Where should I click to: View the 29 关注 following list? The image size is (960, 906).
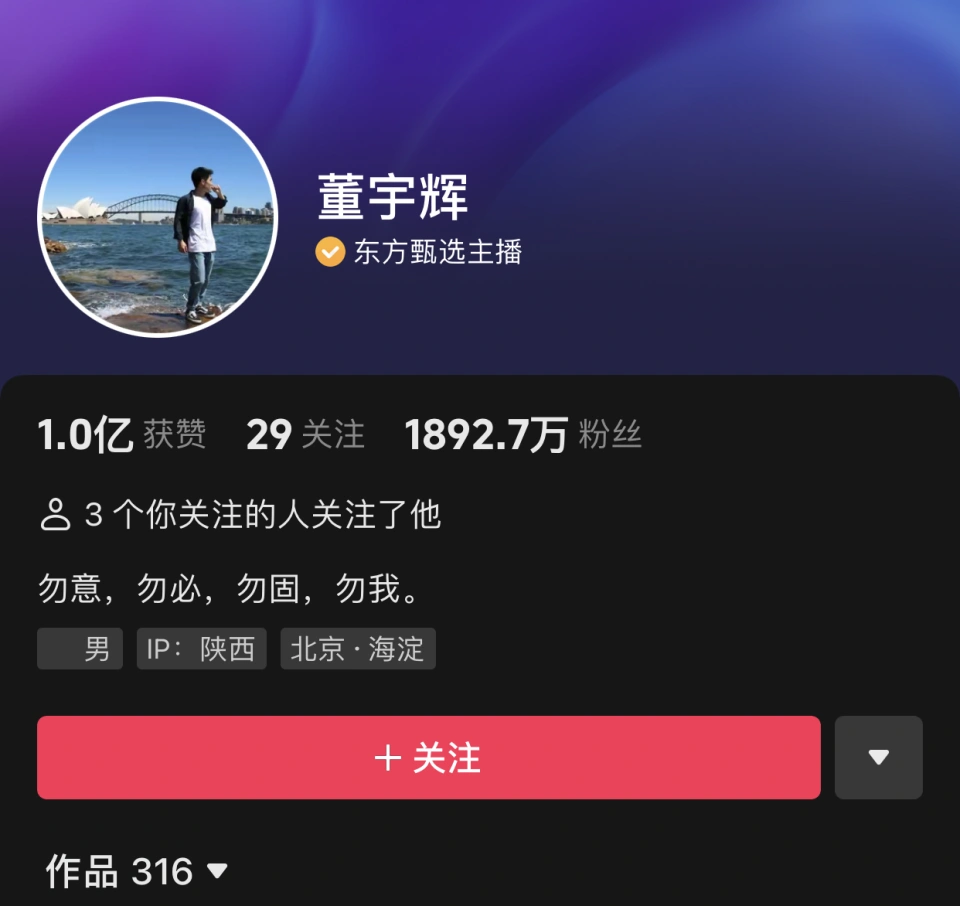coord(305,435)
